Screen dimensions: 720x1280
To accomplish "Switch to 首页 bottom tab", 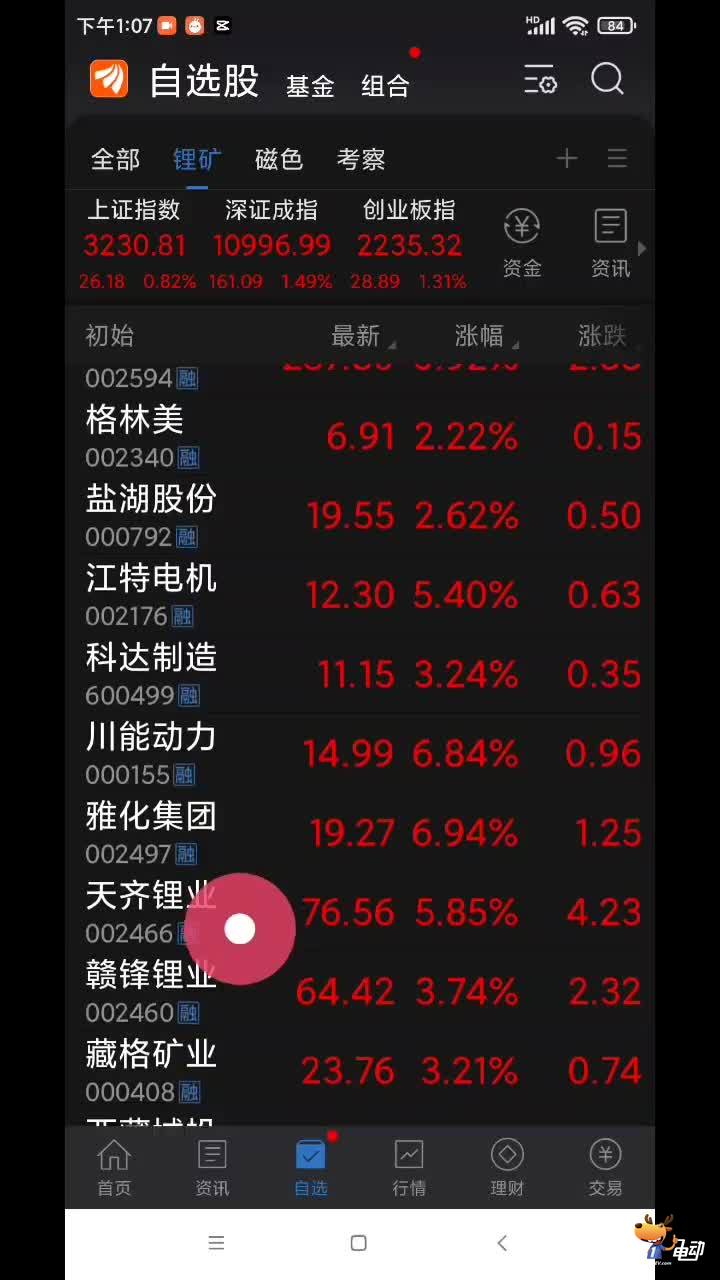I will (114, 1167).
